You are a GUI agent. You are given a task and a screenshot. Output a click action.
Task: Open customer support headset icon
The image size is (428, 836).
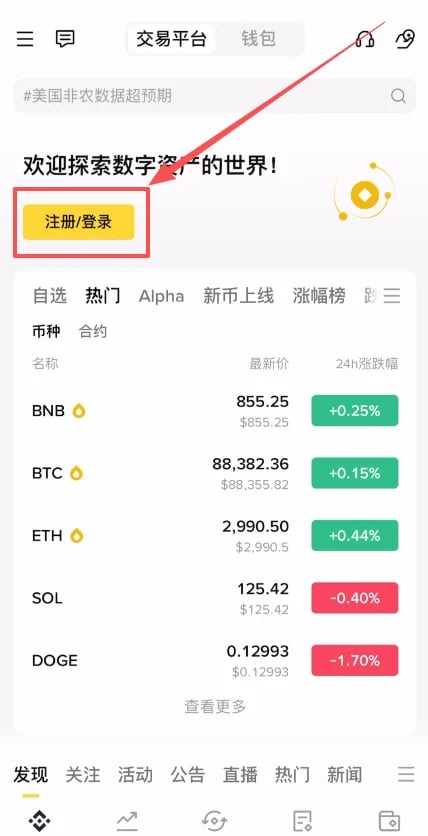[365, 39]
